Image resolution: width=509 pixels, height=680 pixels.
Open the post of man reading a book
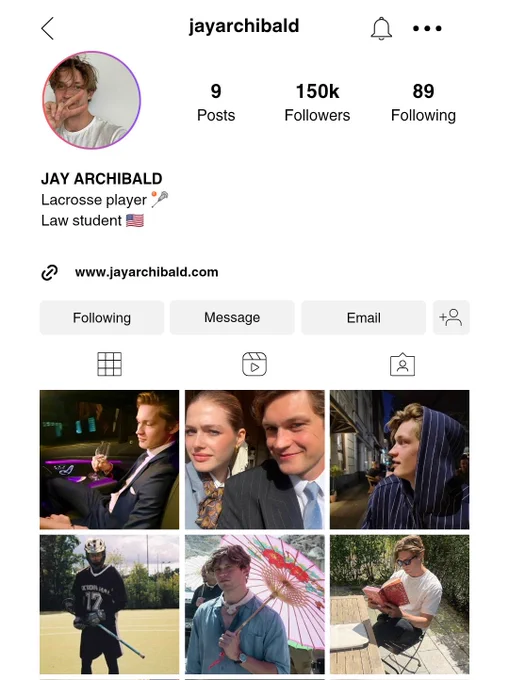pyautogui.click(x=399, y=604)
